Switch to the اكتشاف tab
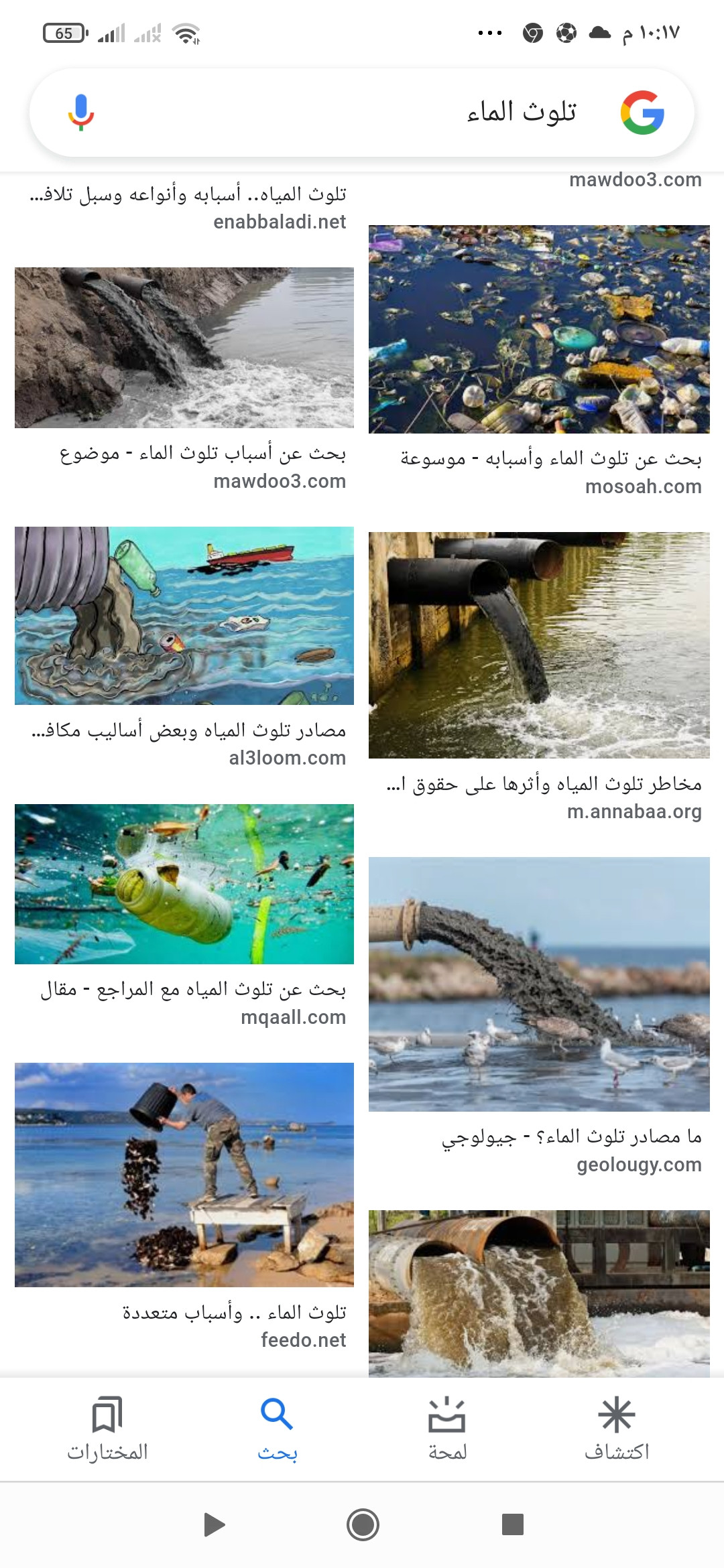 pyautogui.click(x=617, y=1429)
